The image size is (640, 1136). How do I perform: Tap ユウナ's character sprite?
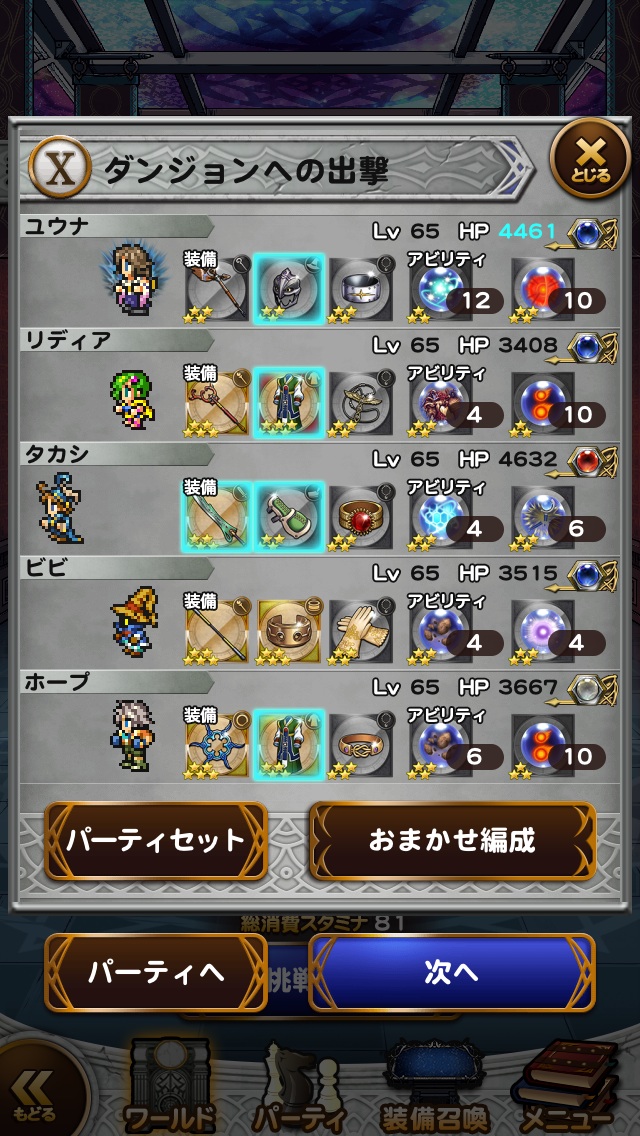(131, 278)
